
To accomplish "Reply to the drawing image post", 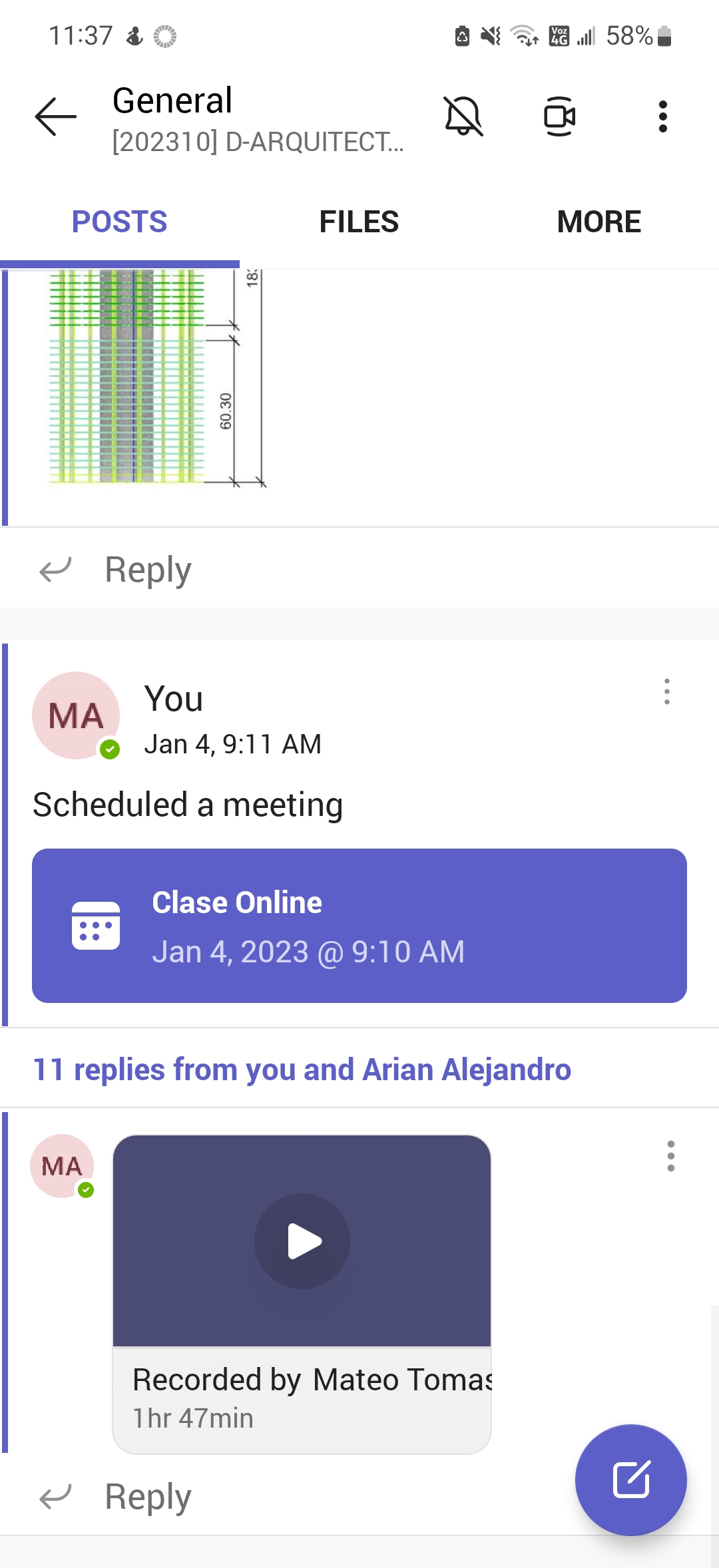I will click(148, 570).
